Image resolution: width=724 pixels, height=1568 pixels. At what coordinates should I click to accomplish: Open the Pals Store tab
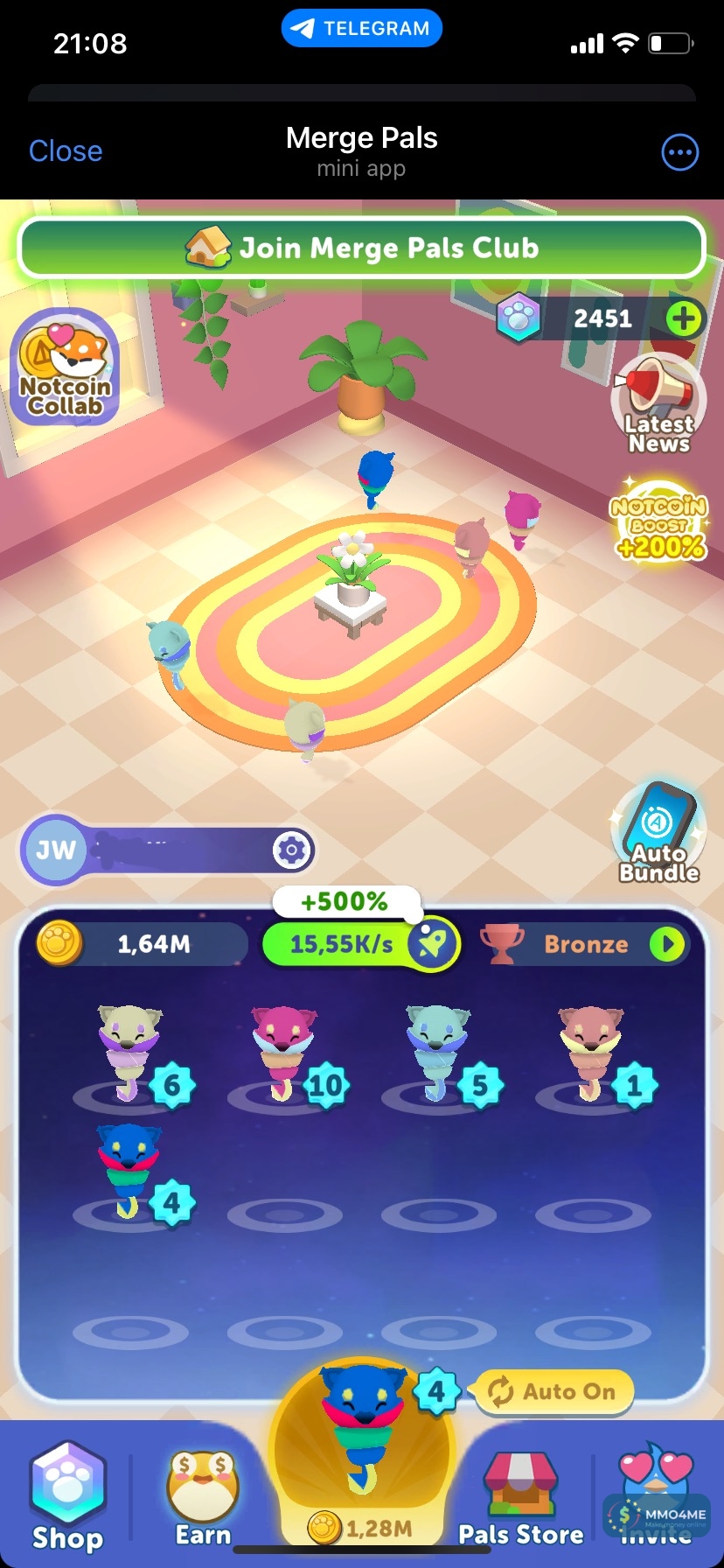pos(521,1498)
